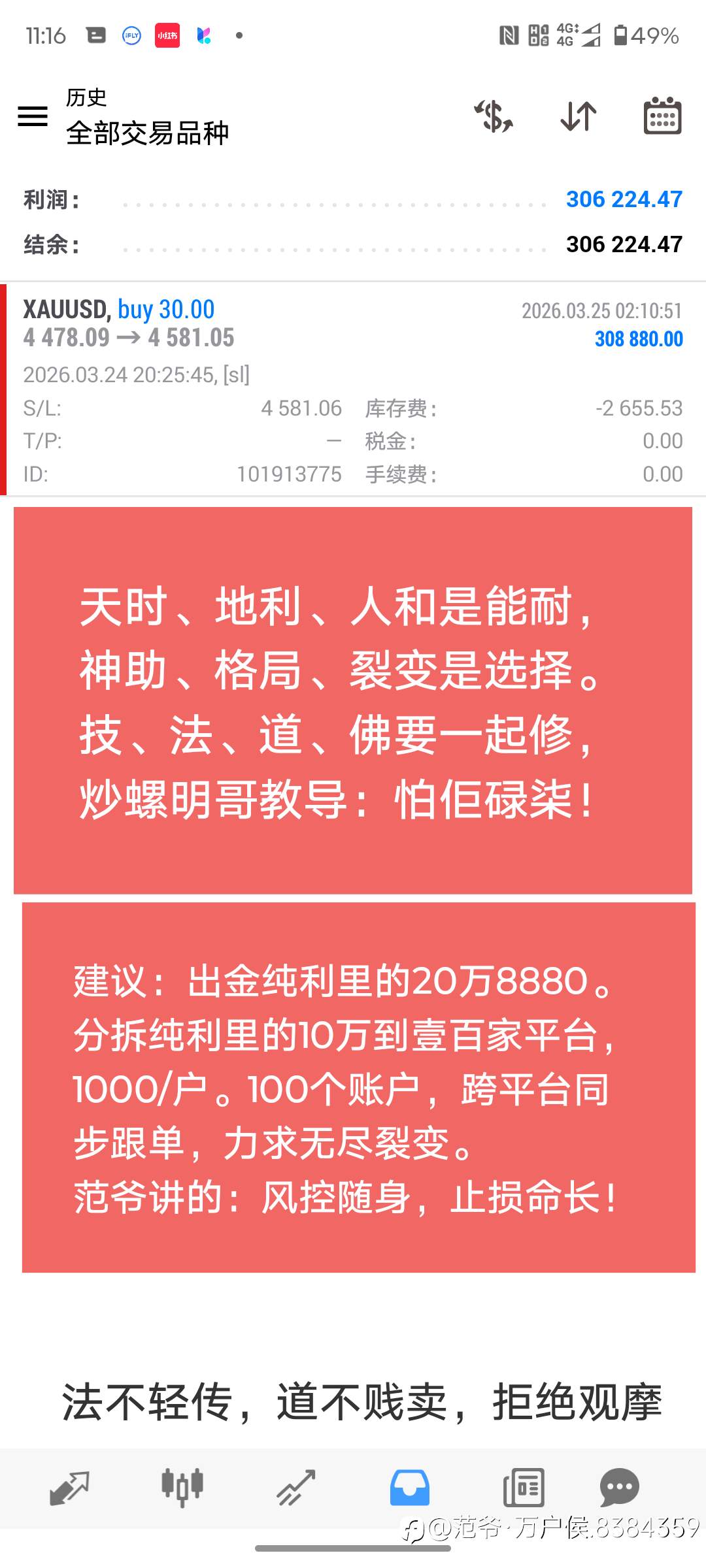Open the calendar period selector icon
The height and width of the screenshot is (1568, 706).
(662, 116)
